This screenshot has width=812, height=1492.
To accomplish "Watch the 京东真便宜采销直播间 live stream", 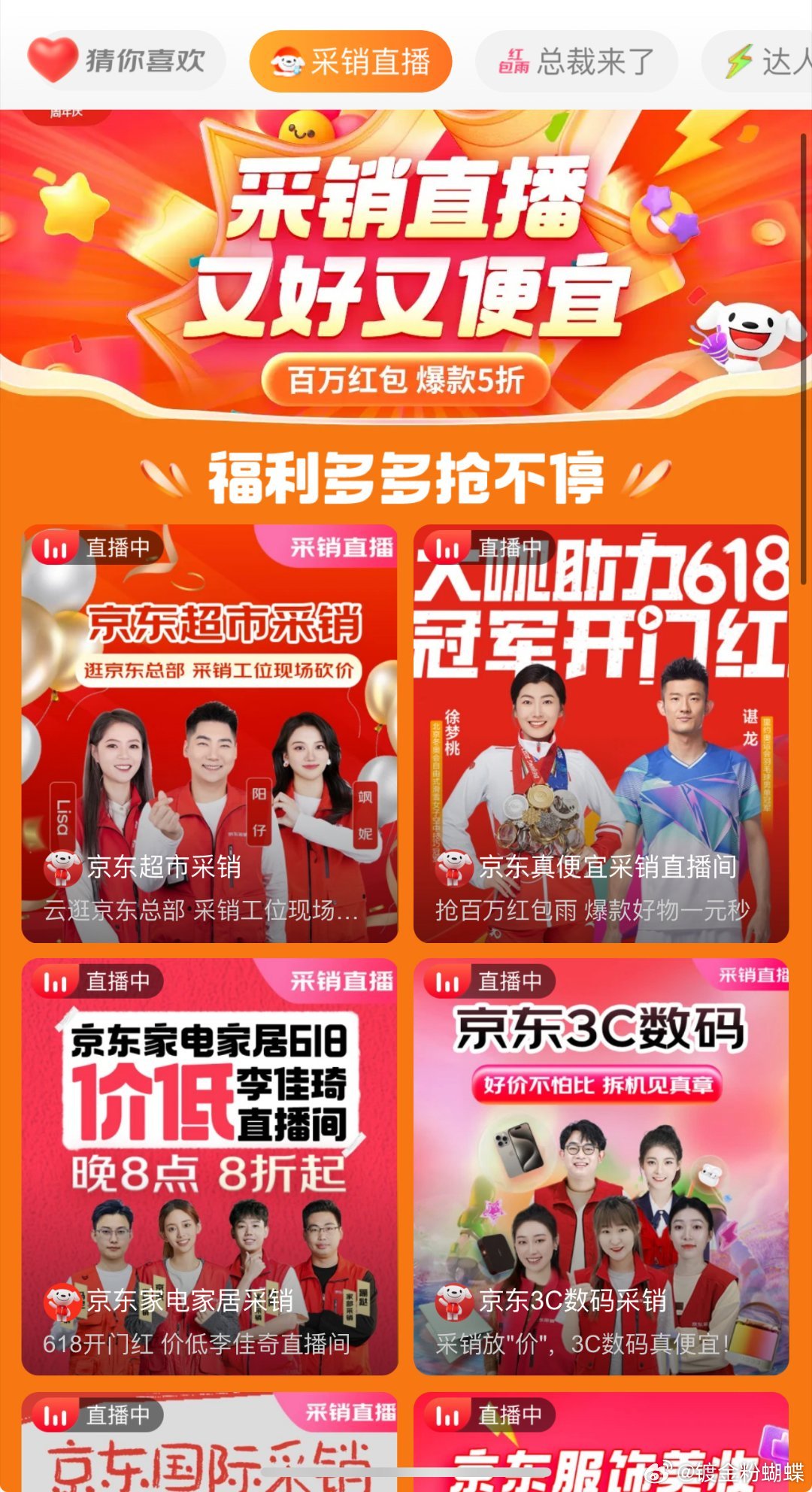I will [x=601, y=734].
